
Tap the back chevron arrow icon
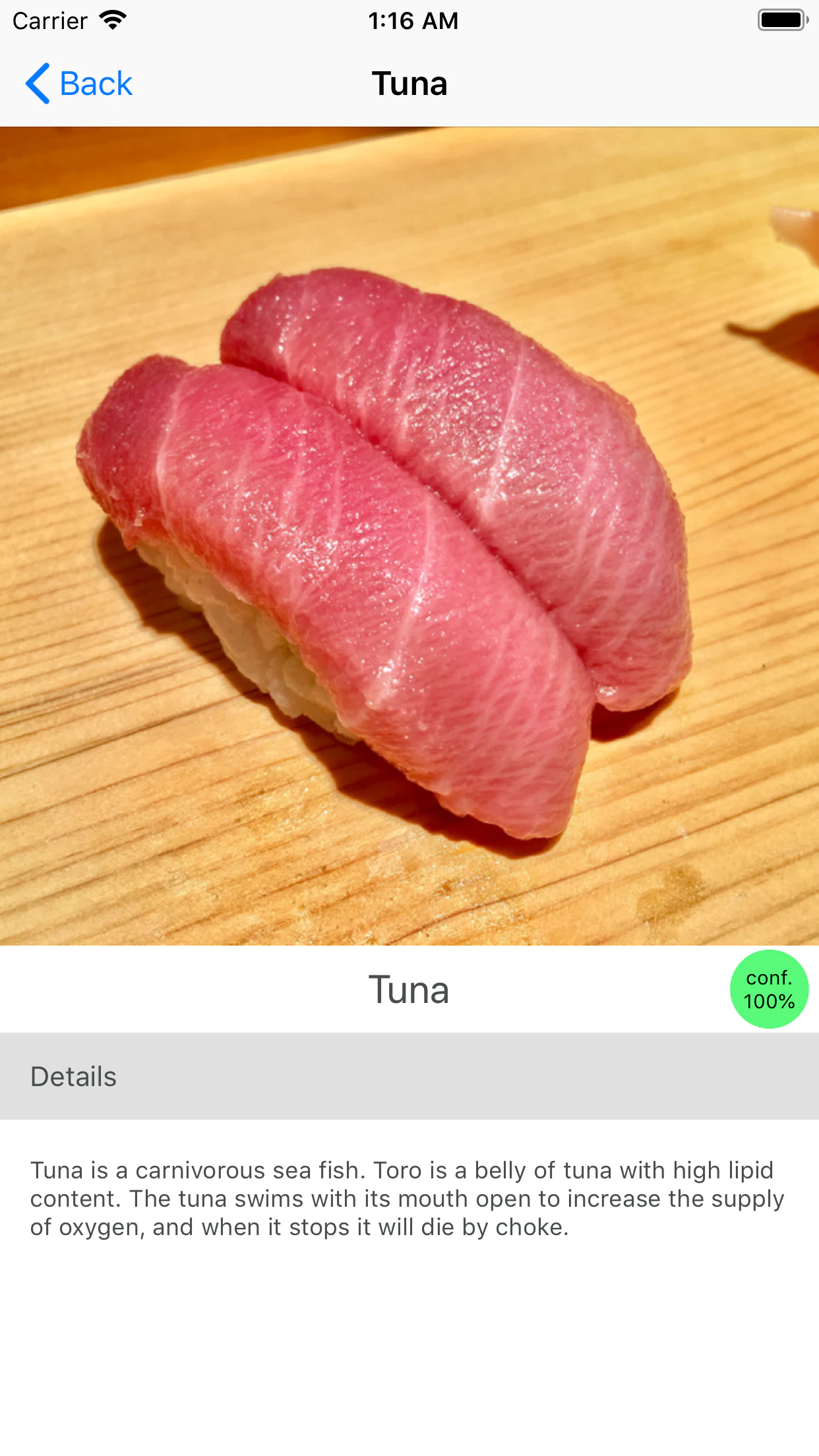[x=38, y=82]
